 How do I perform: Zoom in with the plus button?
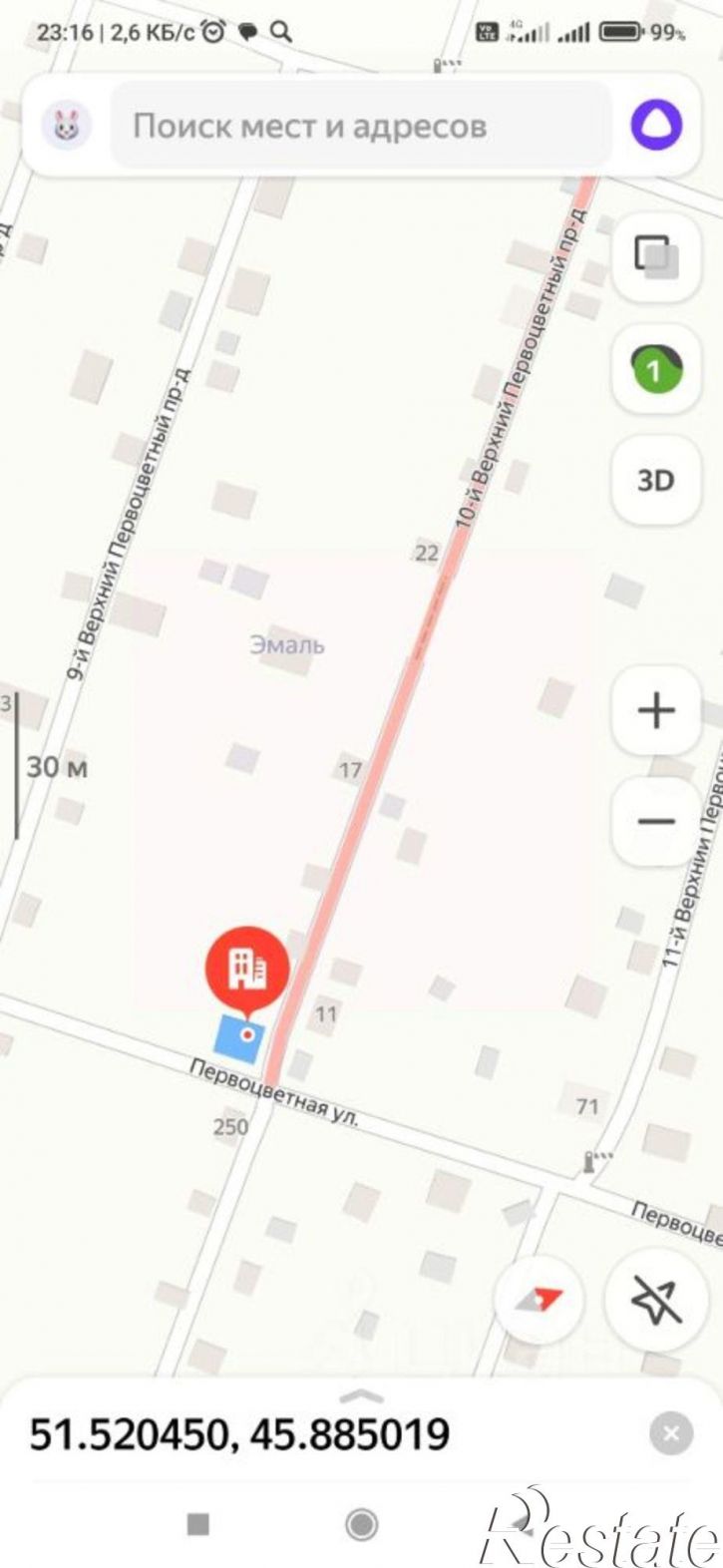point(656,711)
